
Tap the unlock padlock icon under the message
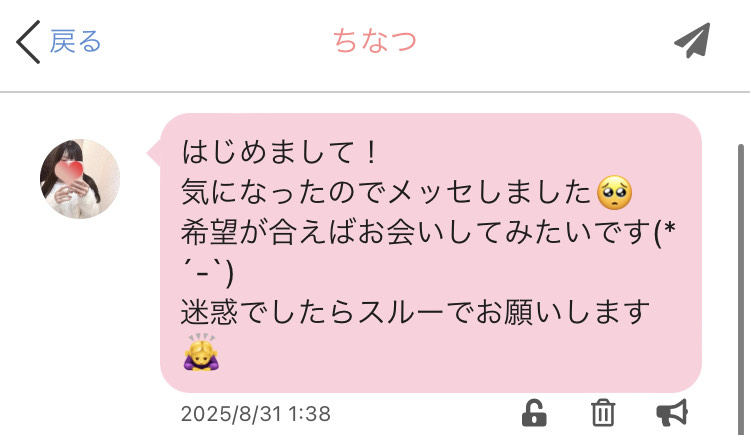(x=535, y=412)
